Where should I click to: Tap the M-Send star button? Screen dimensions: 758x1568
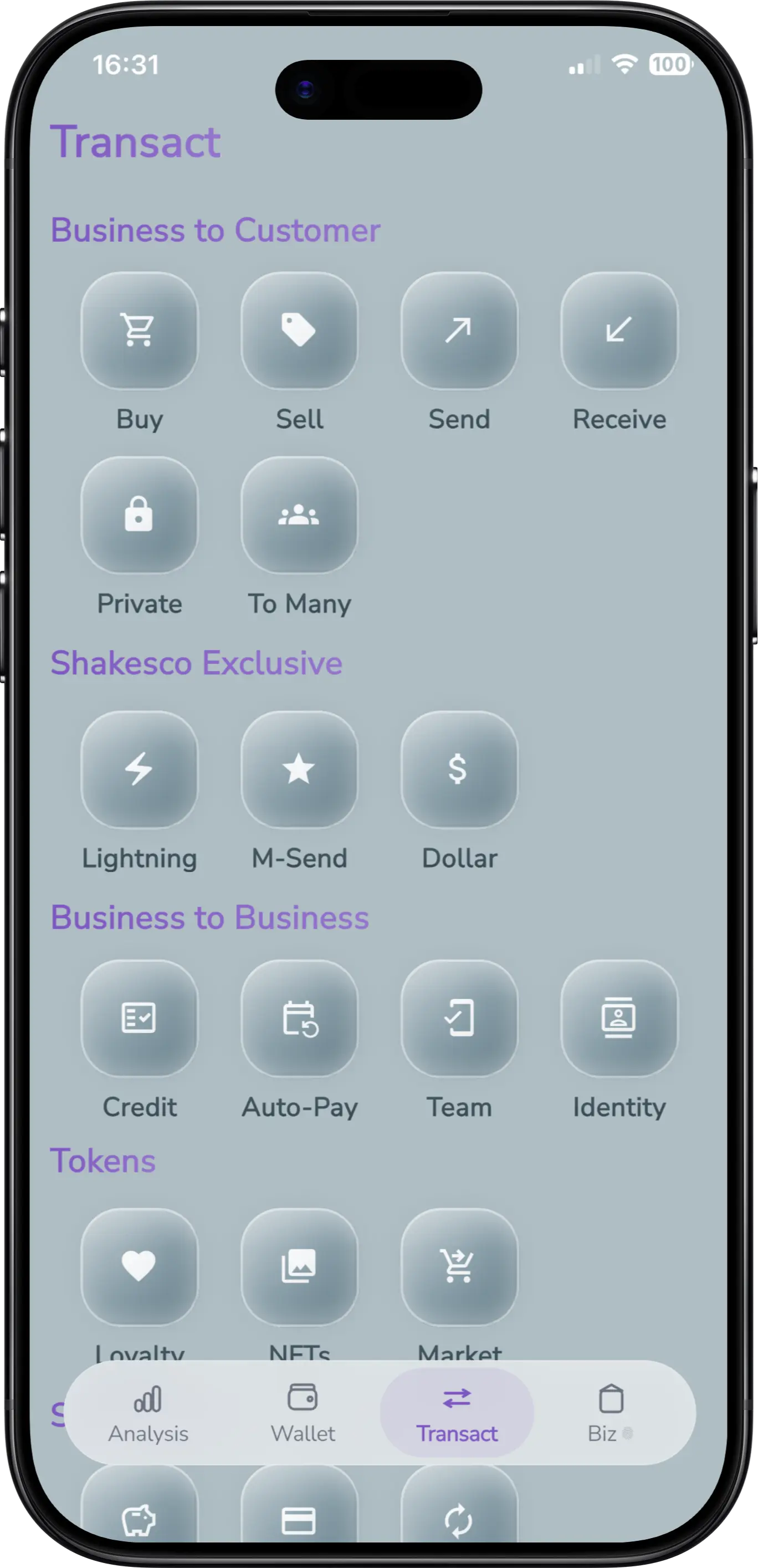[299, 770]
